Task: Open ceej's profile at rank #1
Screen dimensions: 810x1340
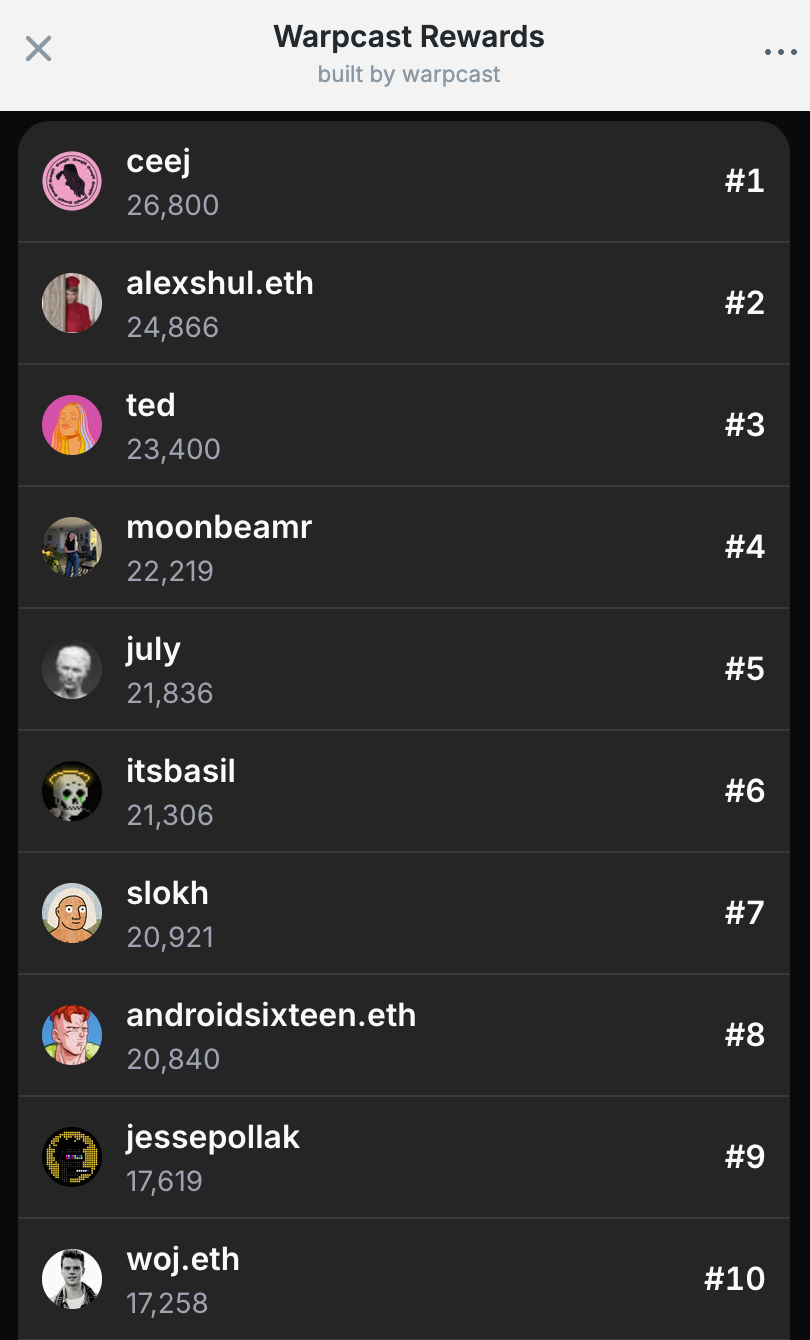Action: (404, 181)
